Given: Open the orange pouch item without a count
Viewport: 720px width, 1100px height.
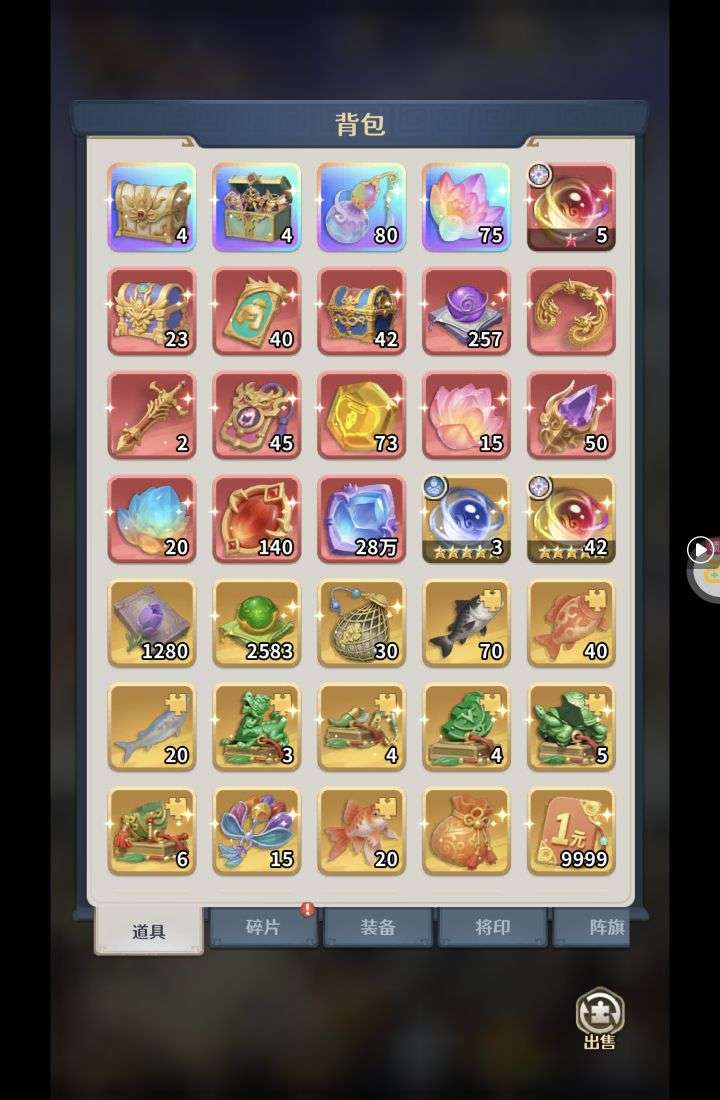Looking at the screenshot, I should click(x=466, y=831).
